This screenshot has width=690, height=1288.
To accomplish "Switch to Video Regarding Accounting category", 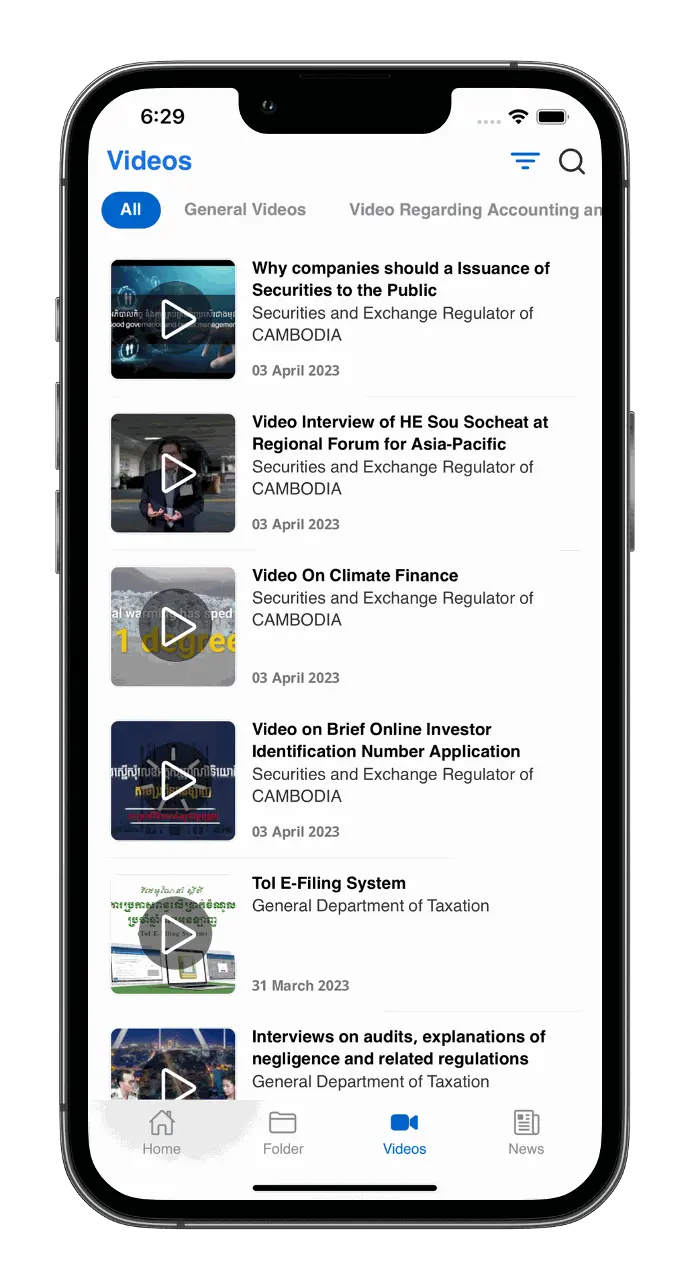I will coord(474,210).
